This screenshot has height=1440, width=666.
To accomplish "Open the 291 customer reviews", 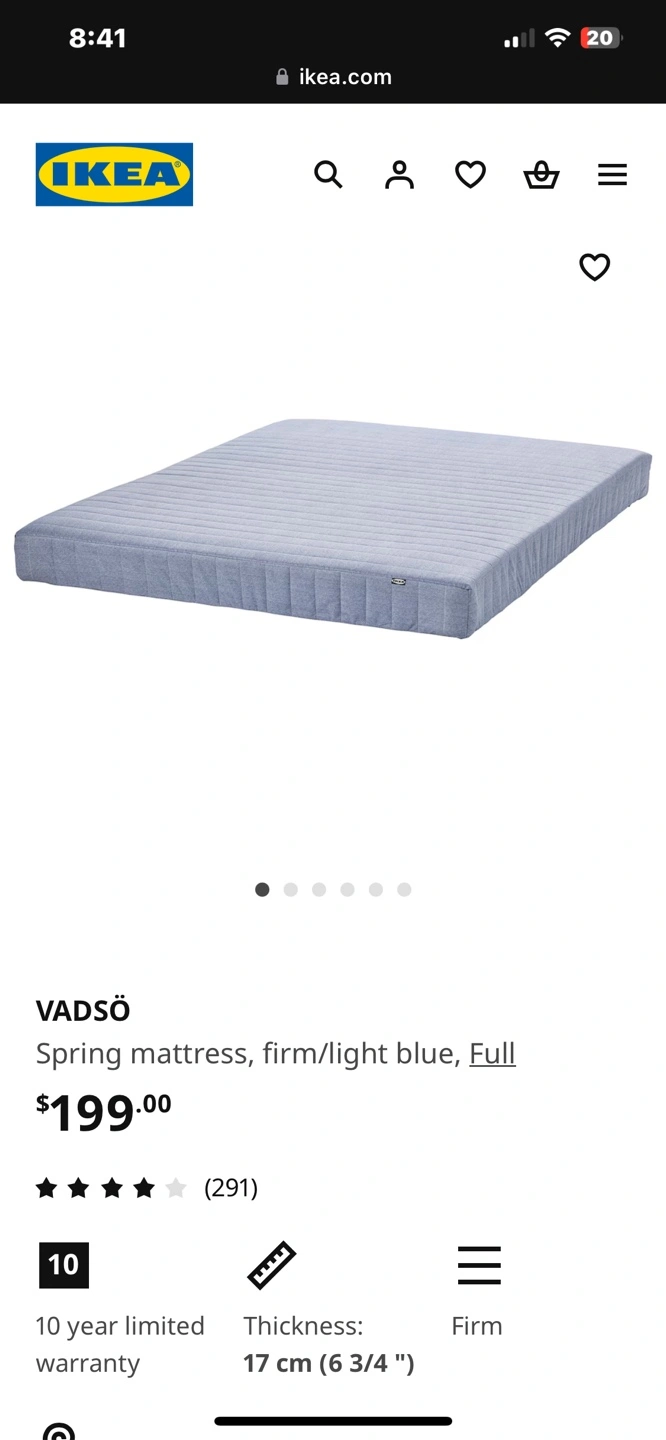I will 231,1188.
